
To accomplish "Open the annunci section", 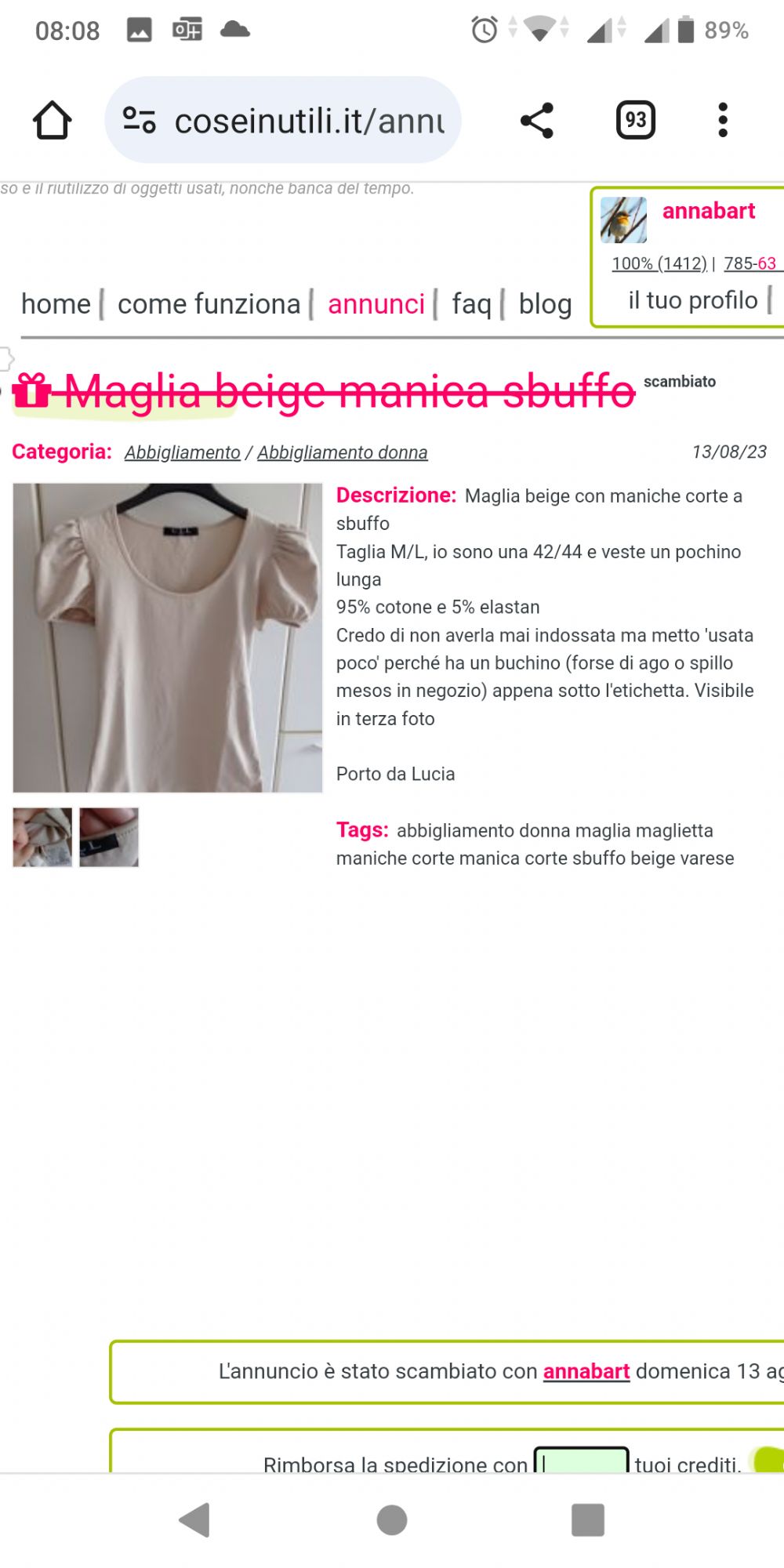I will pos(376,303).
